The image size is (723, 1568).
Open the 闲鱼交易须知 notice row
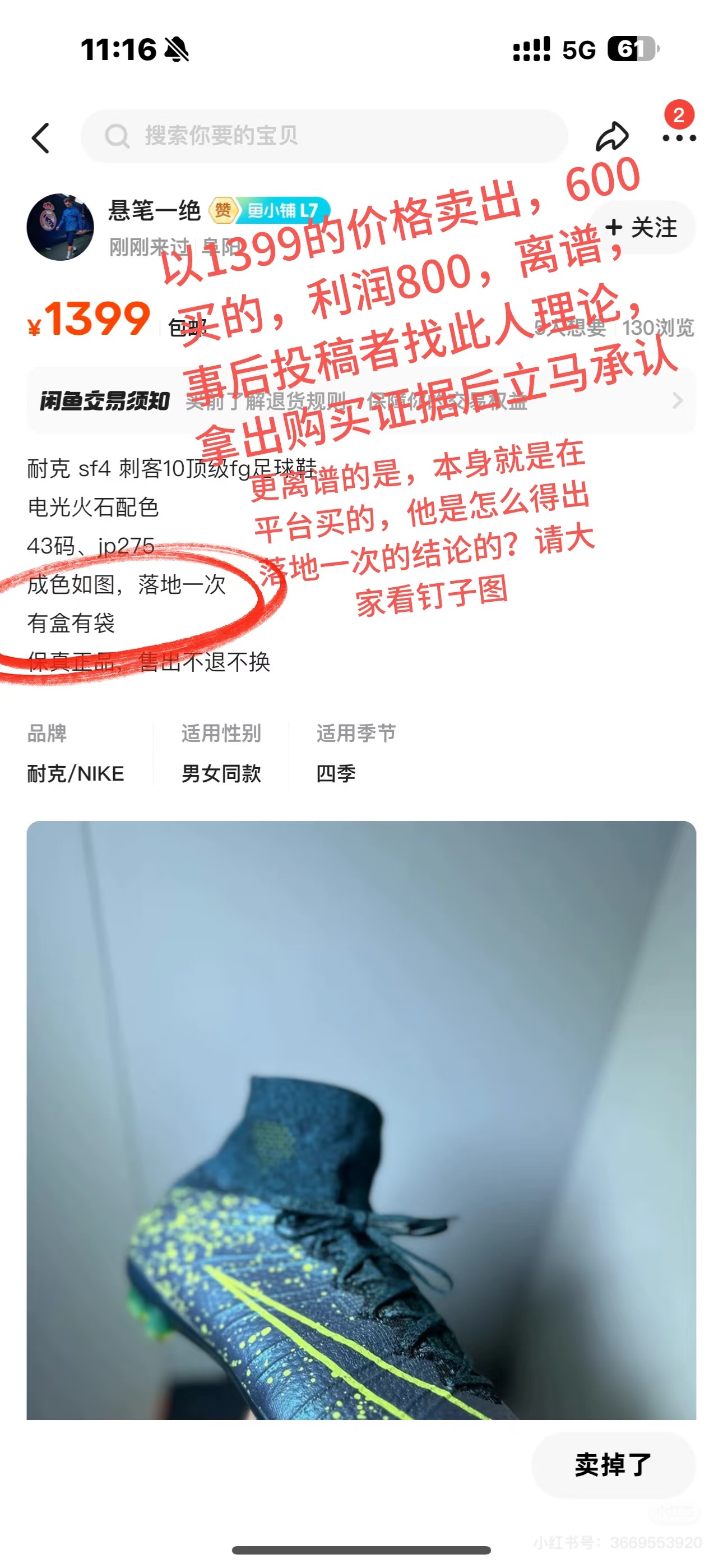click(361, 400)
